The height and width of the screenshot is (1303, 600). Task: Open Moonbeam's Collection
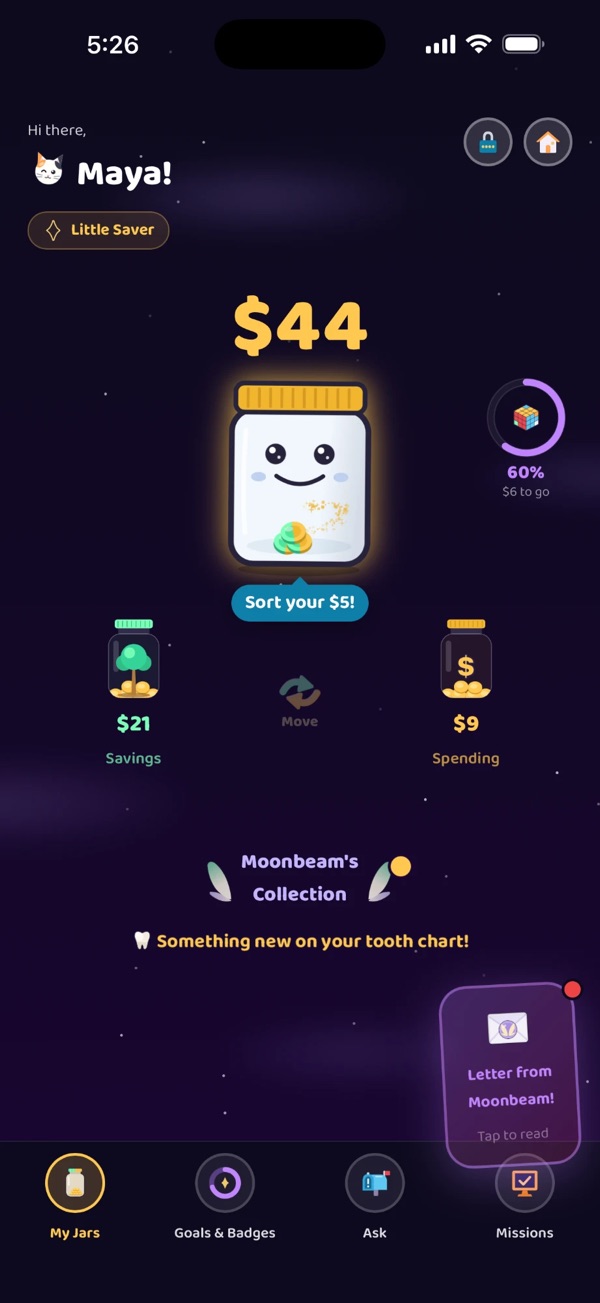tap(300, 878)
